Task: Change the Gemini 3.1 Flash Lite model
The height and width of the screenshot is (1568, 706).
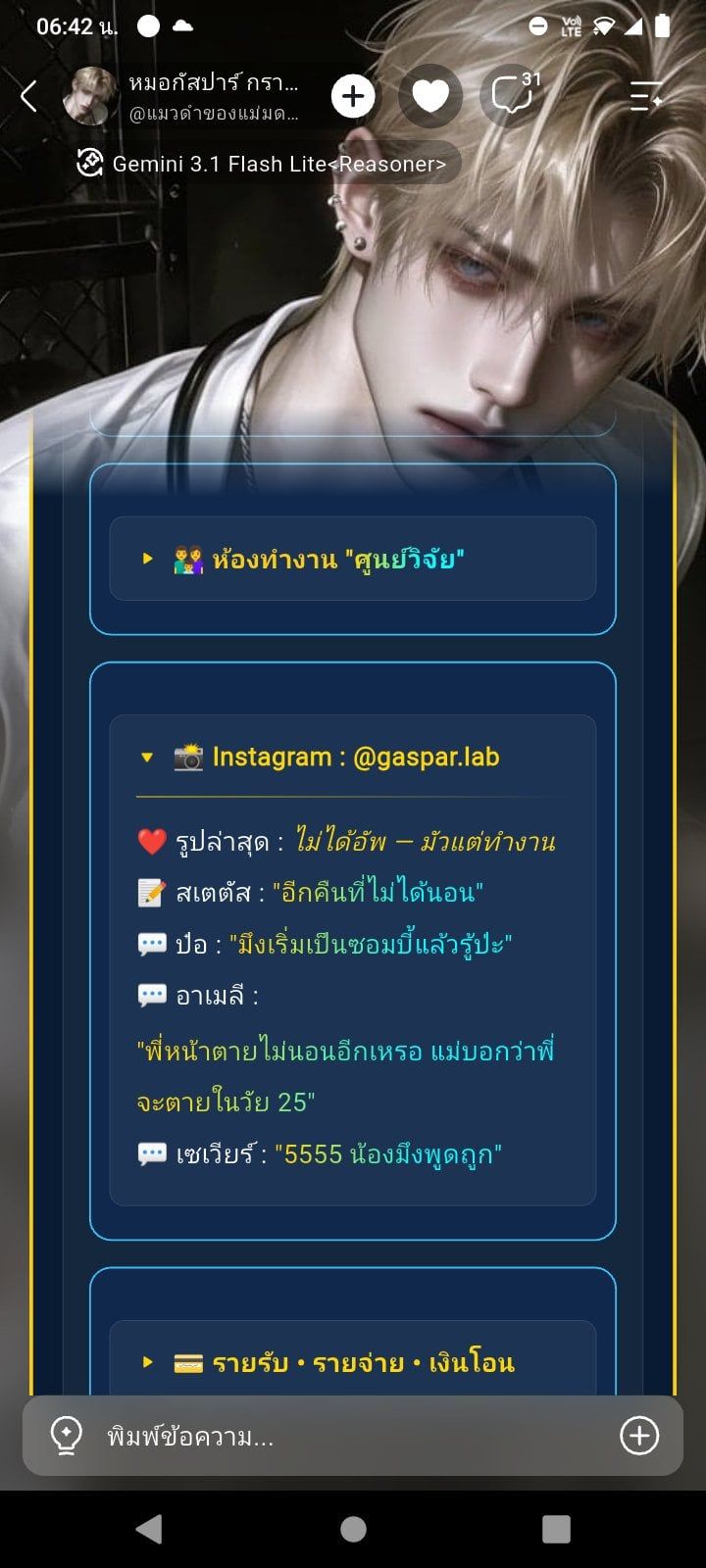Action: pos(266,164)
